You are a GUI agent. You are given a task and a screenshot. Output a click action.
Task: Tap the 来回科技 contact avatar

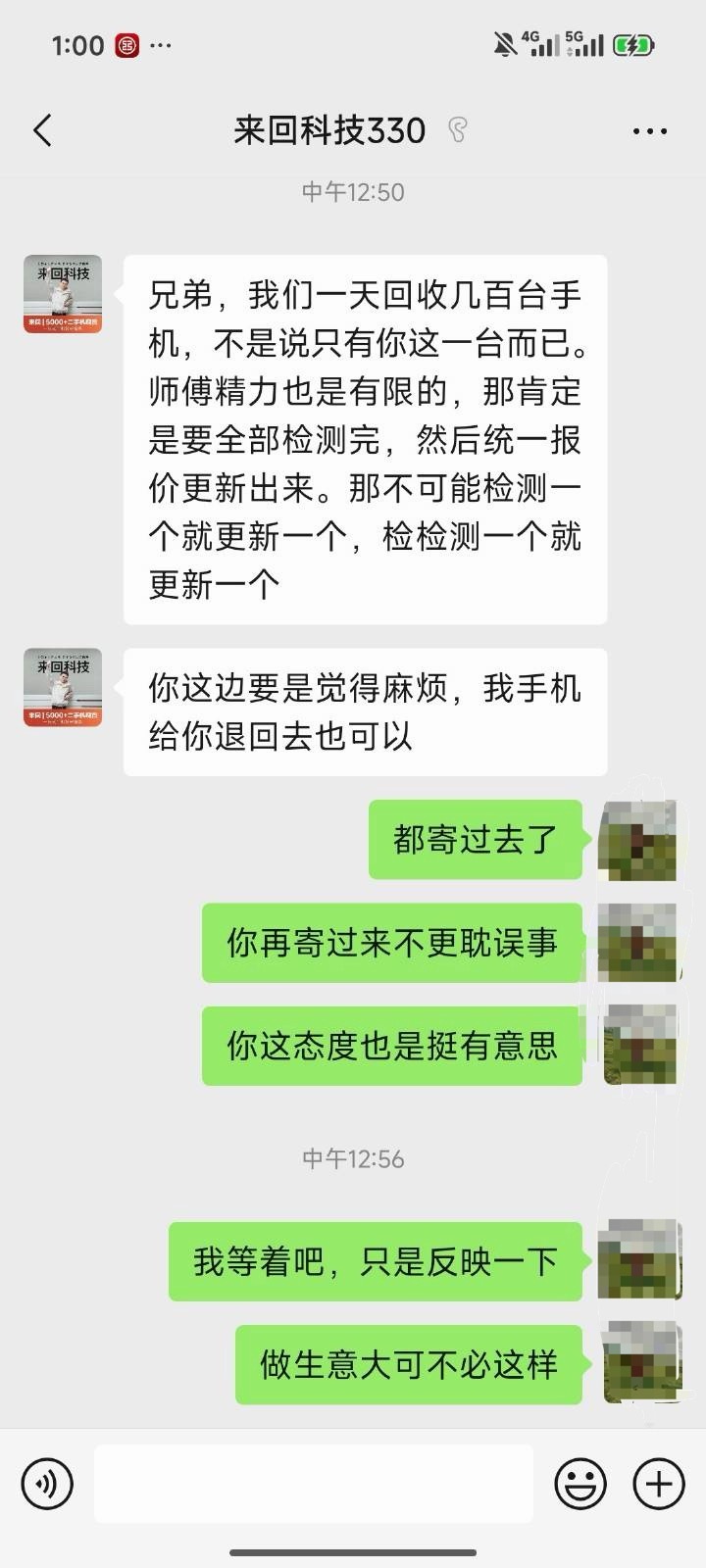(63, 293)
